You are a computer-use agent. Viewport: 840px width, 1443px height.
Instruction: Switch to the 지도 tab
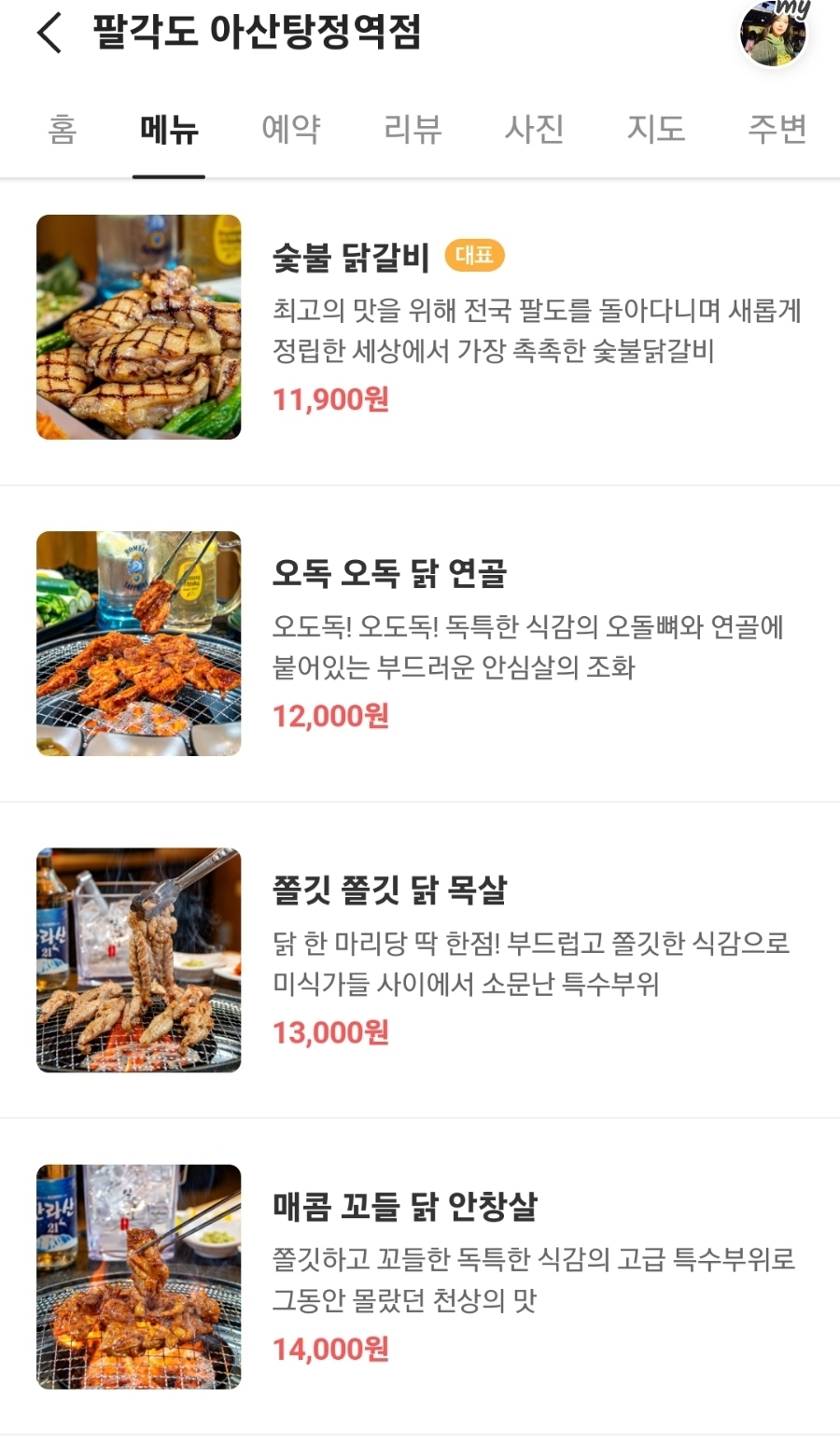[x=655, y=129]
